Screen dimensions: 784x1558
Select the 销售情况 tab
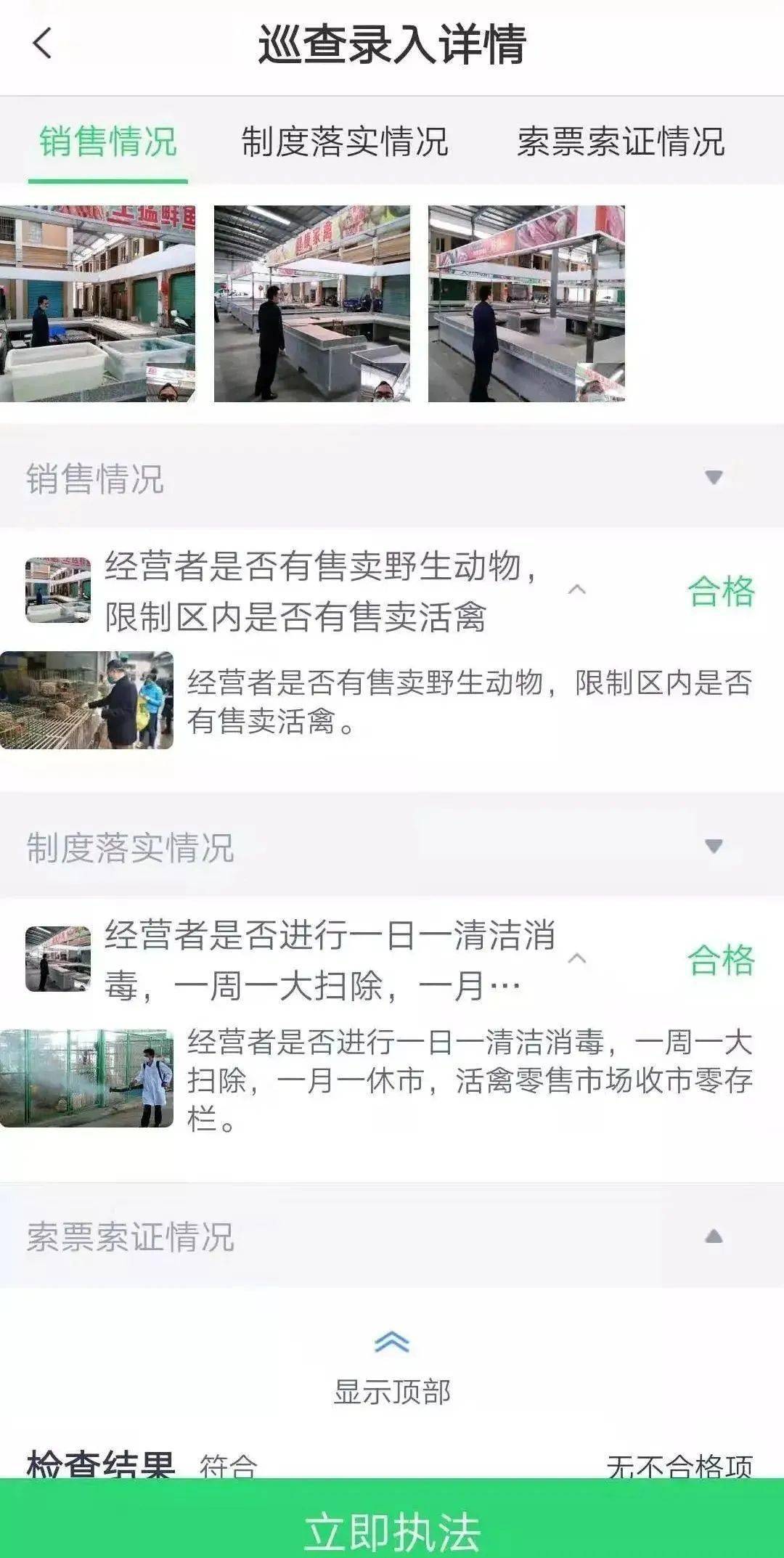click(x=107, y=142)
